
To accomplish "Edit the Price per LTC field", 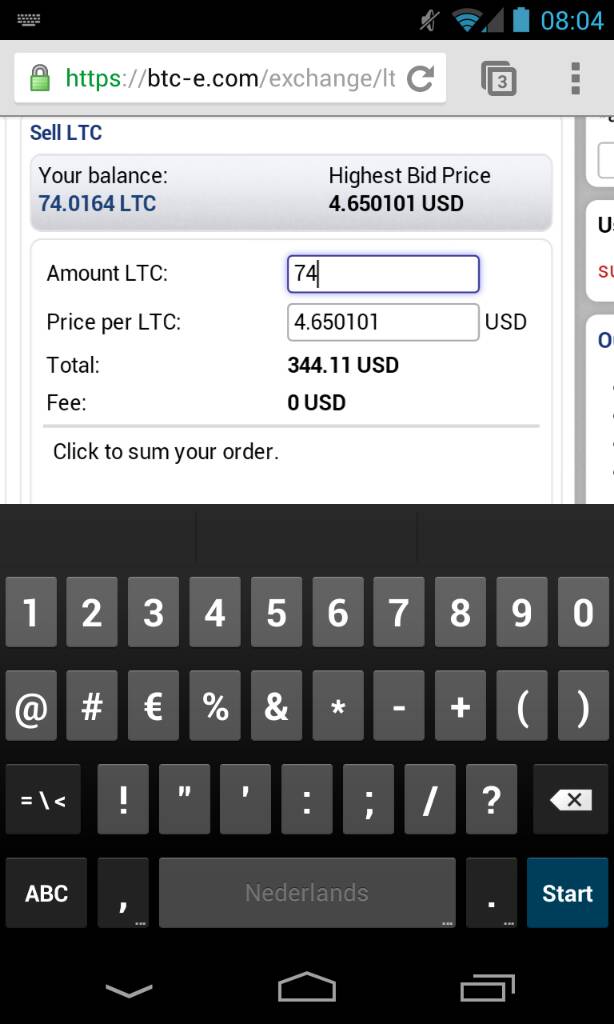I will (383, 322).
